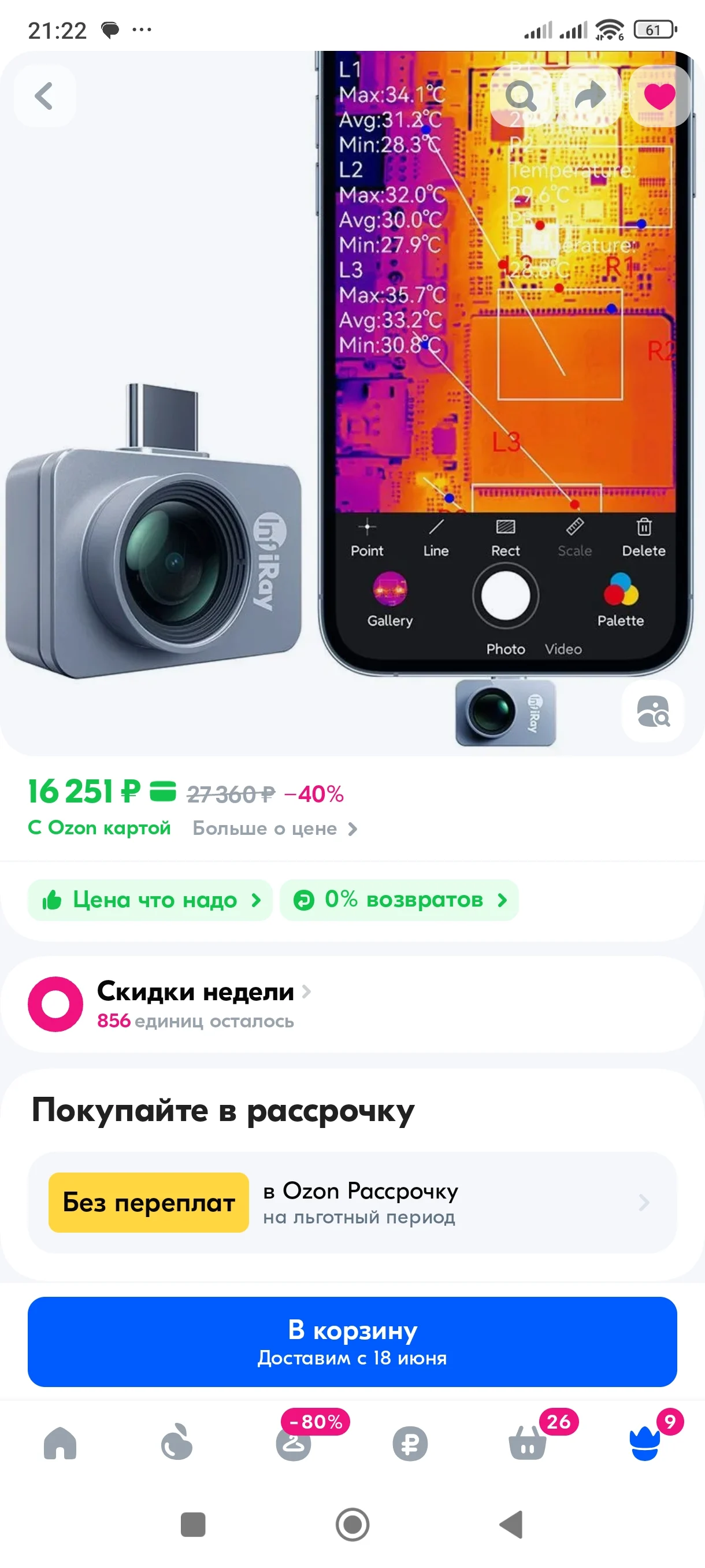Open search from the product image header
The height and width of the screenshot is (1568, 705).
point(521,96)
